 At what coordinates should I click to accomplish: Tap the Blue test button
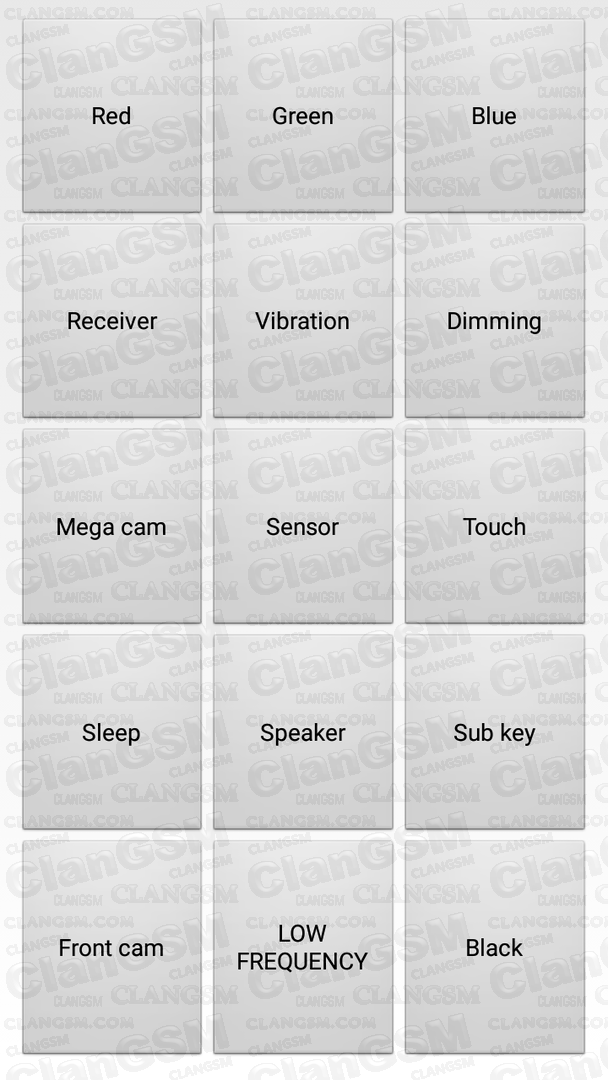click(x=494, y=116)
